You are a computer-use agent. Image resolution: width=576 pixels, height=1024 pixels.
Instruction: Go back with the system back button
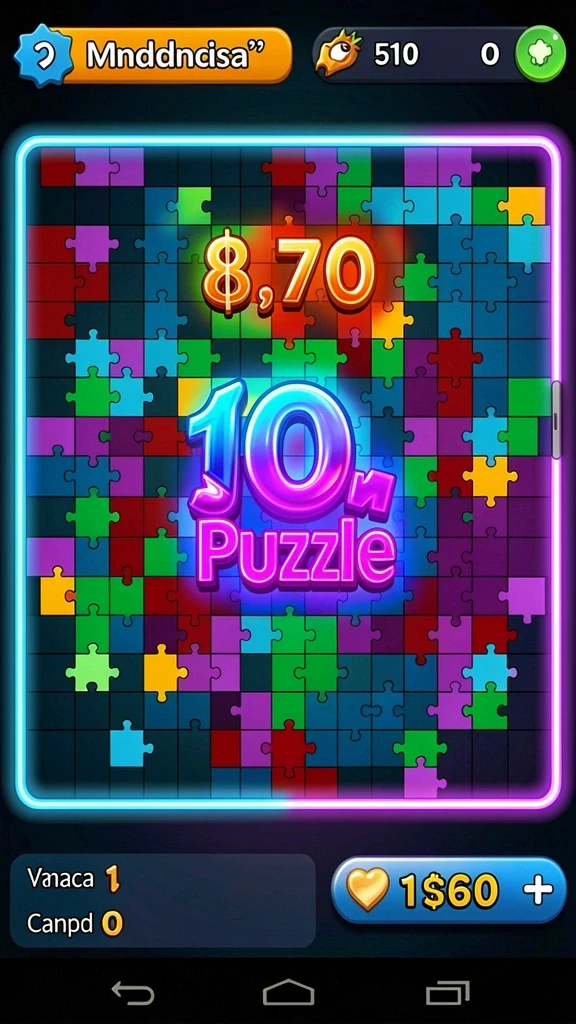133,993
